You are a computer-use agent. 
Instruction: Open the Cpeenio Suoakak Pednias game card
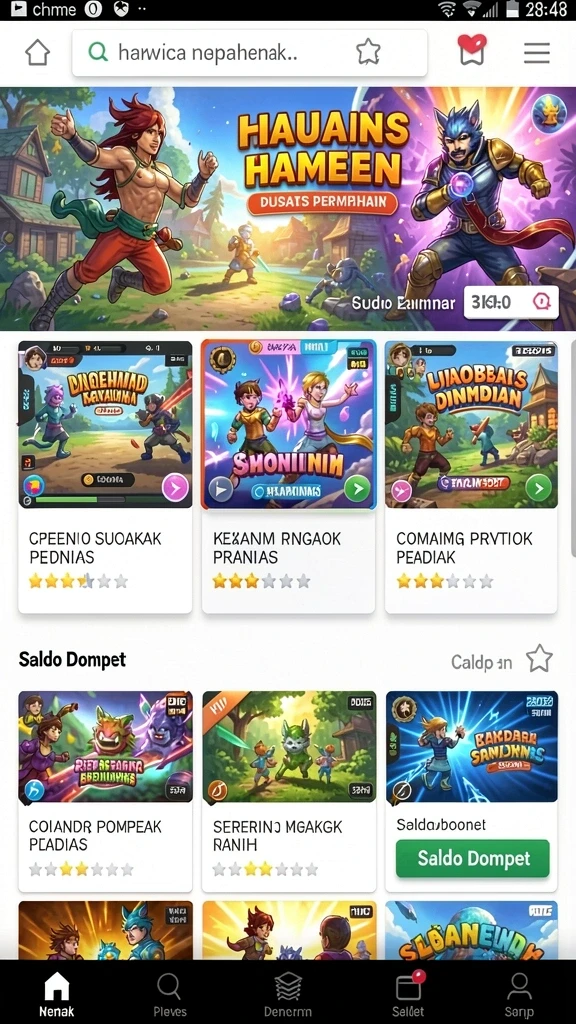[105, 477]
